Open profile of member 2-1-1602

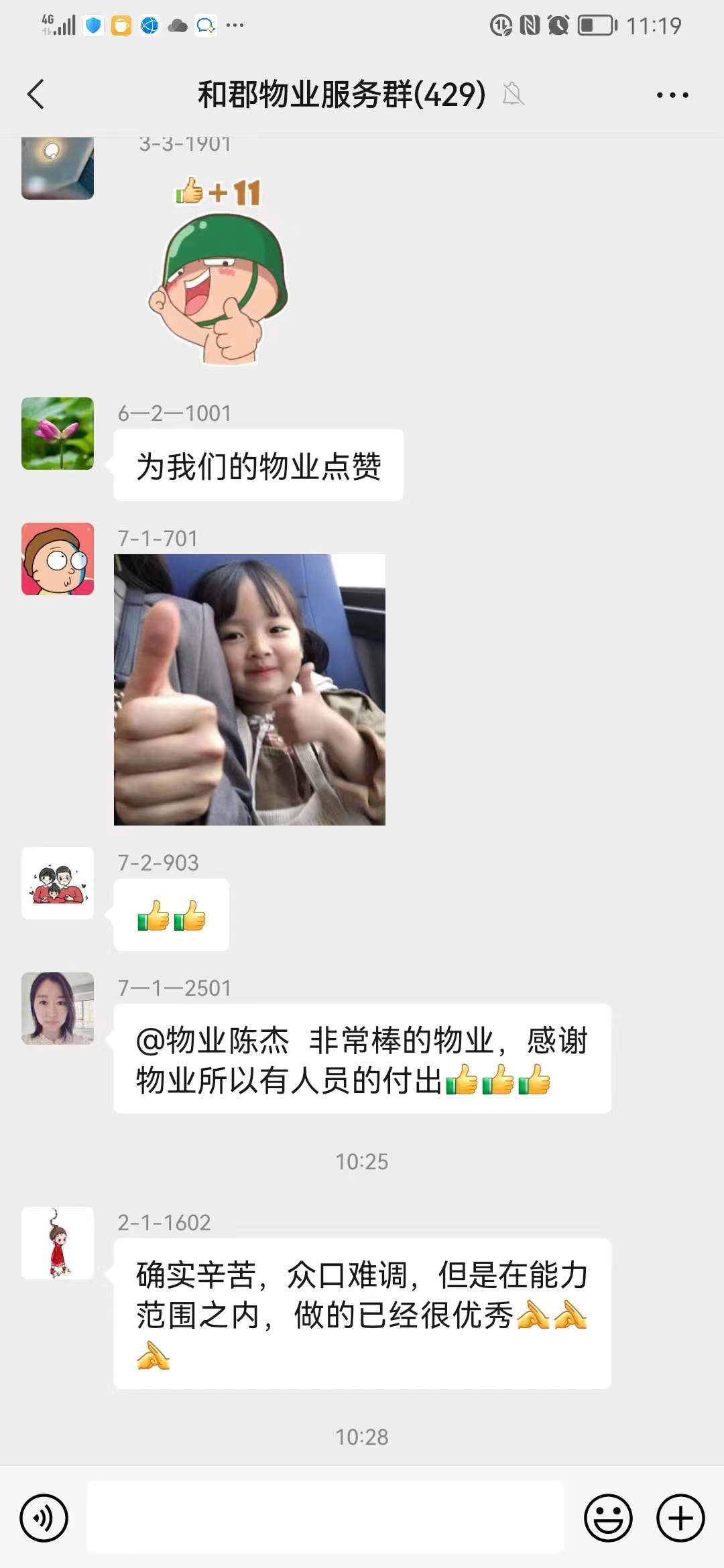(x=58, y=1243)
